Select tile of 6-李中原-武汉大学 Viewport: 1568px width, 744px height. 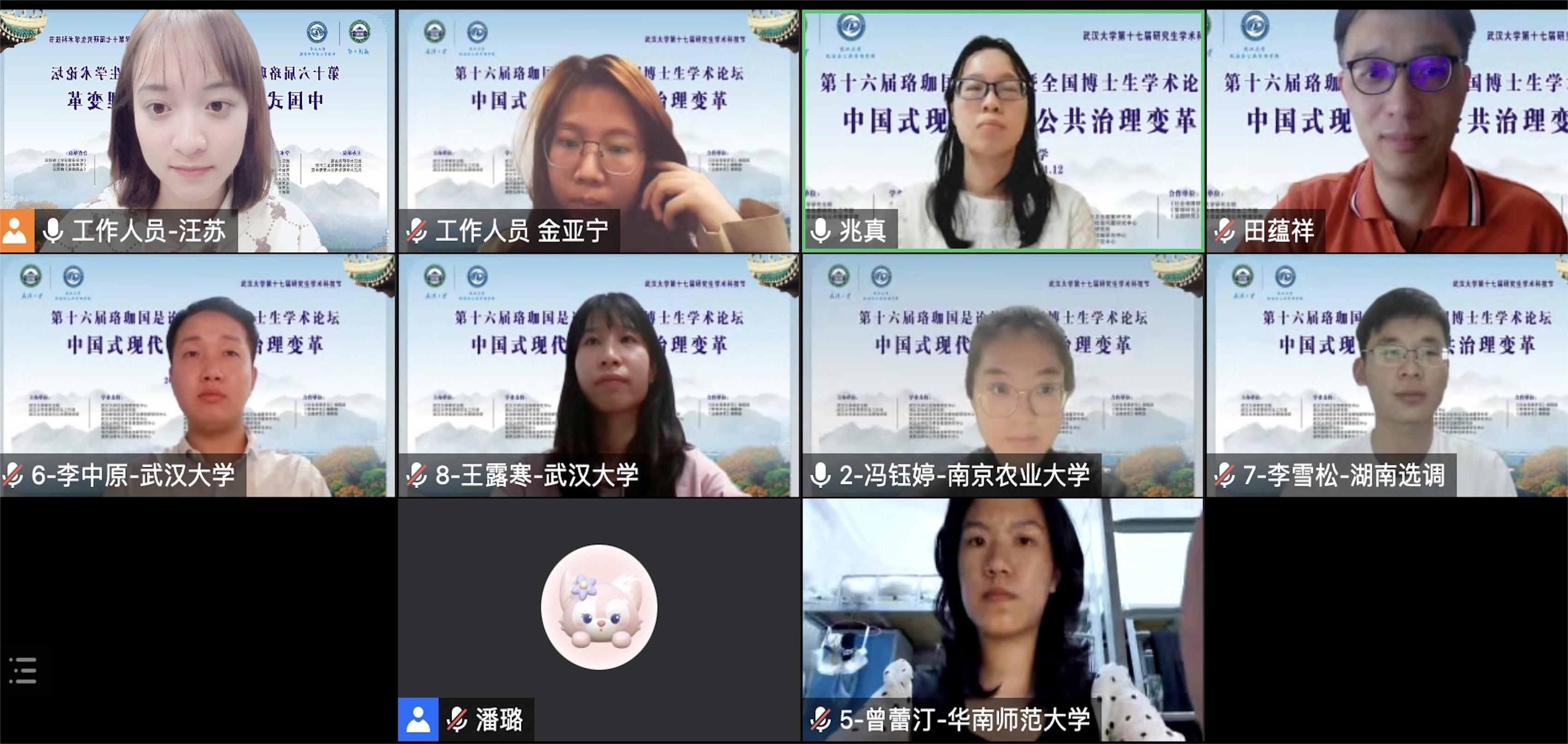tap(197, 375)
